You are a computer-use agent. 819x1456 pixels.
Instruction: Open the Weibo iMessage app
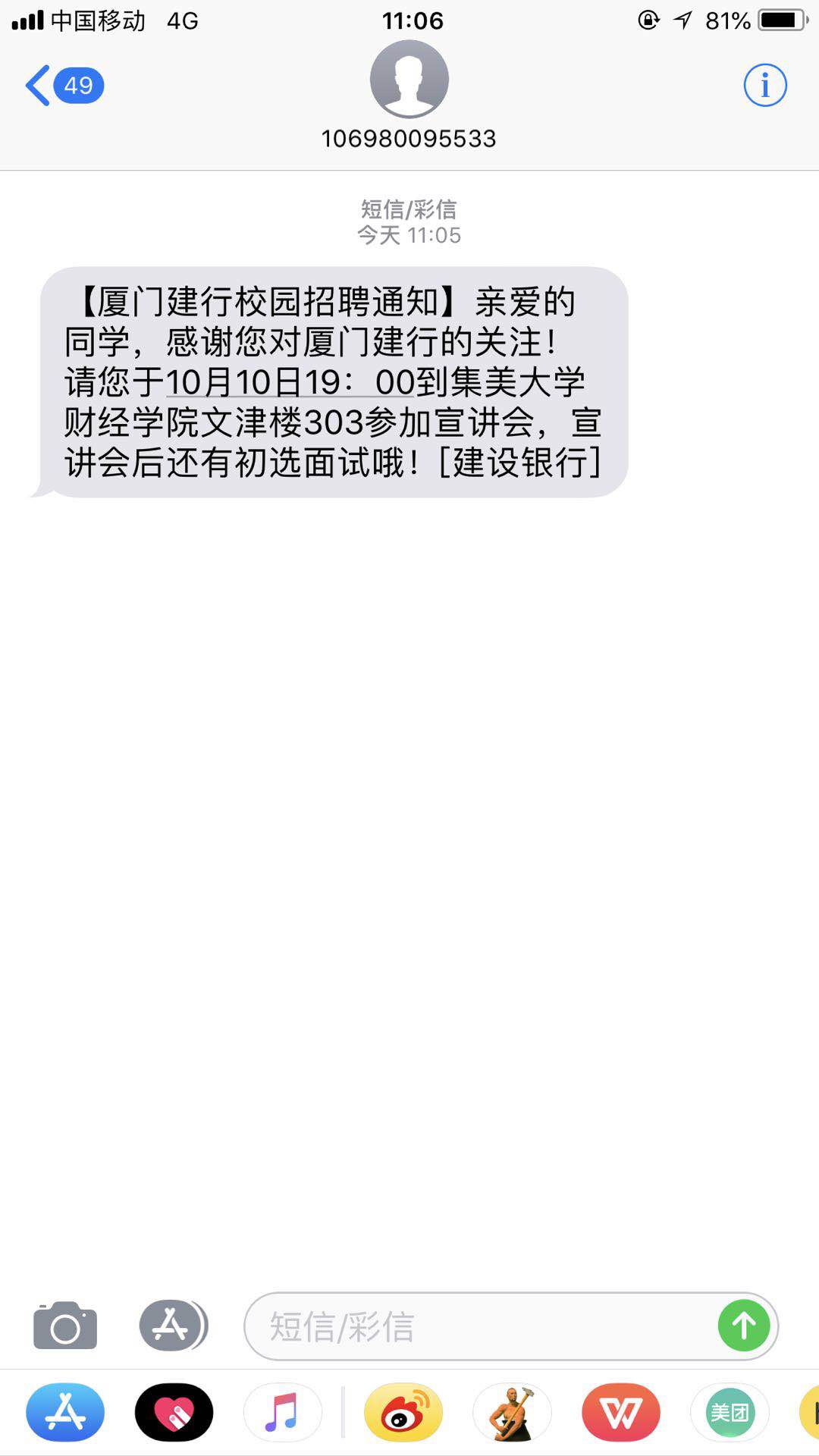click(x=403, y=1413)
